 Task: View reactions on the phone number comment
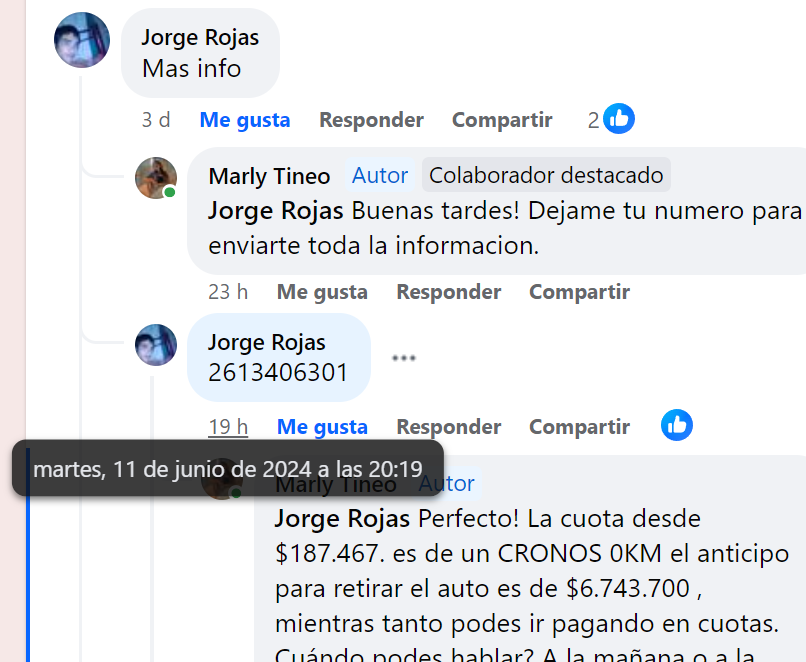pyautogui.click(x=677, y=426)
